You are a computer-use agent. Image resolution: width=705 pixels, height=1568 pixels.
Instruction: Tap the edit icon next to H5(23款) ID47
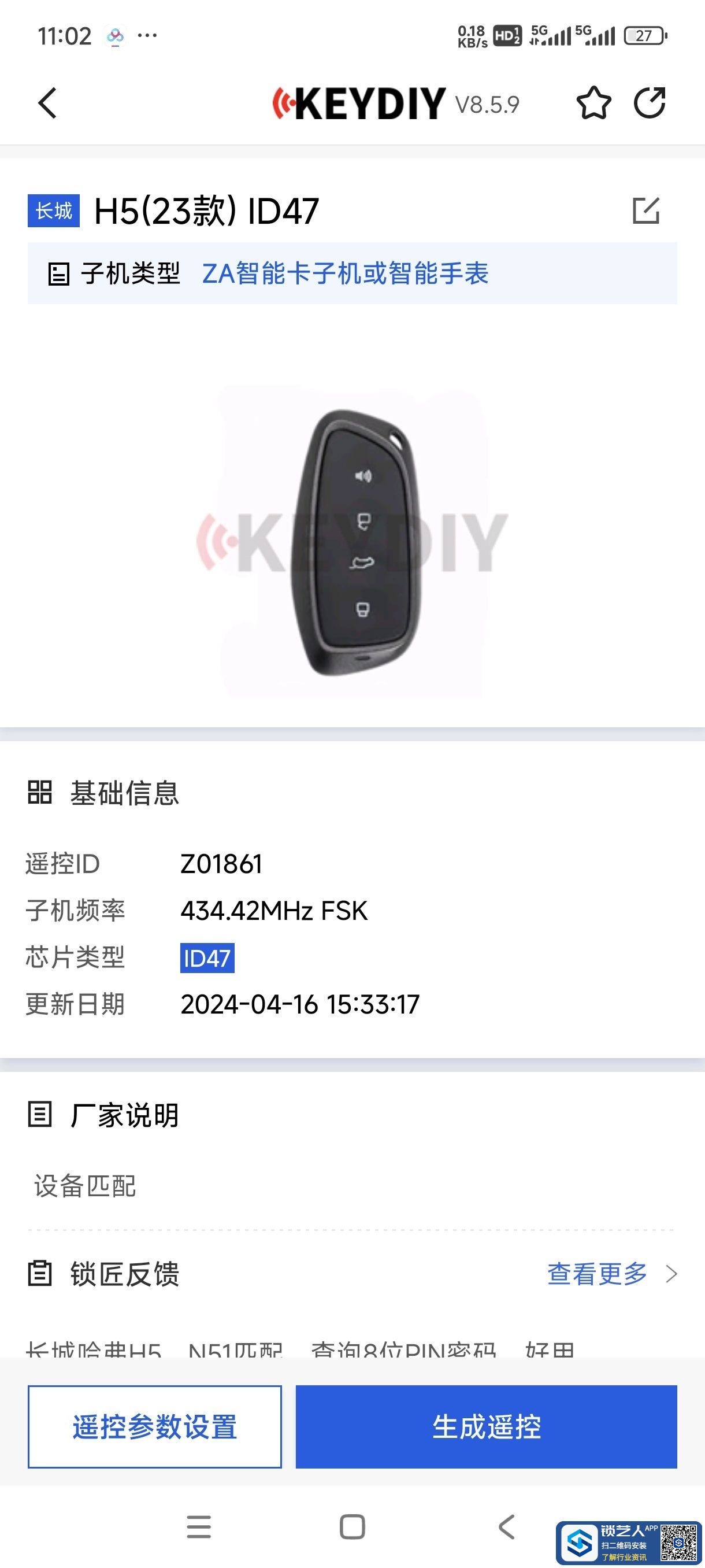645,210
